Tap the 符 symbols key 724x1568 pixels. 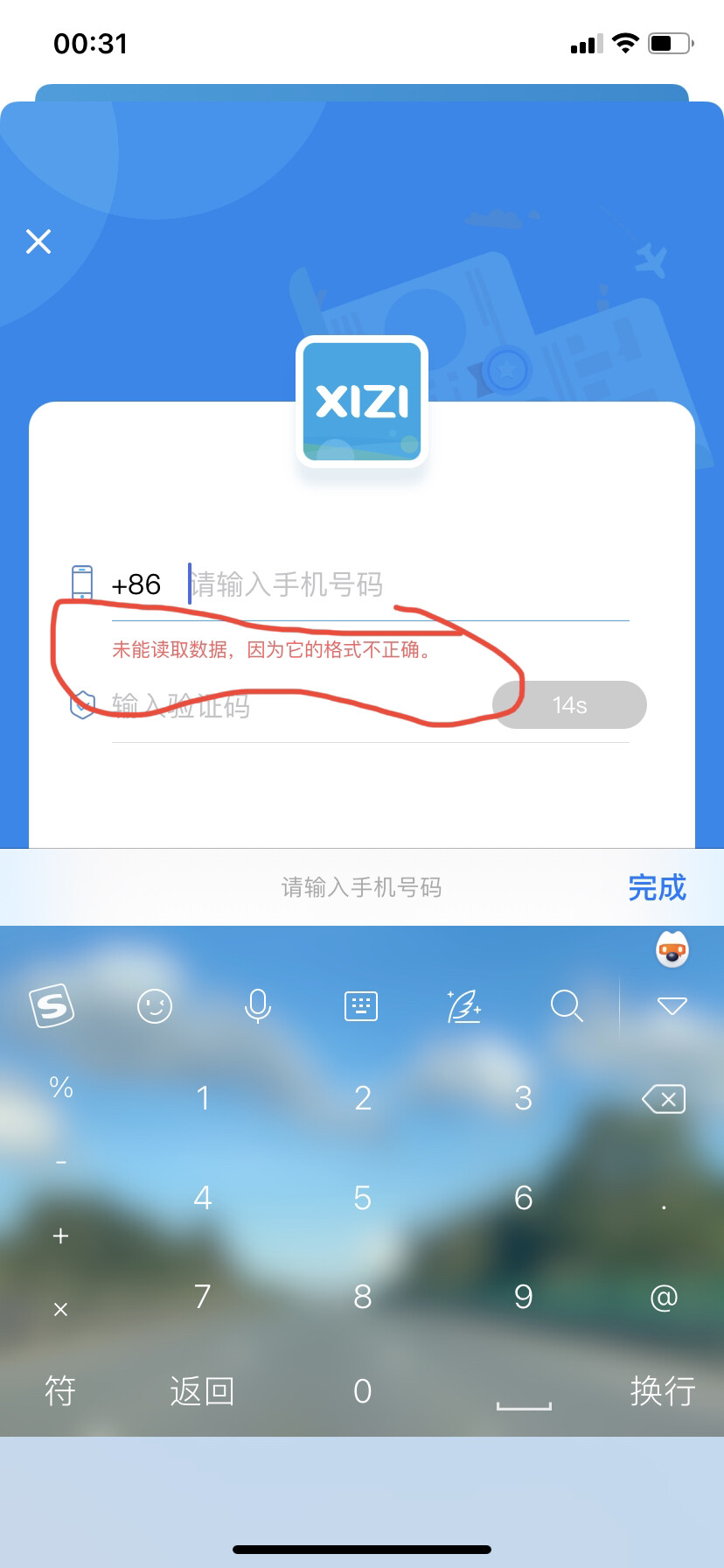(60, 1390)
